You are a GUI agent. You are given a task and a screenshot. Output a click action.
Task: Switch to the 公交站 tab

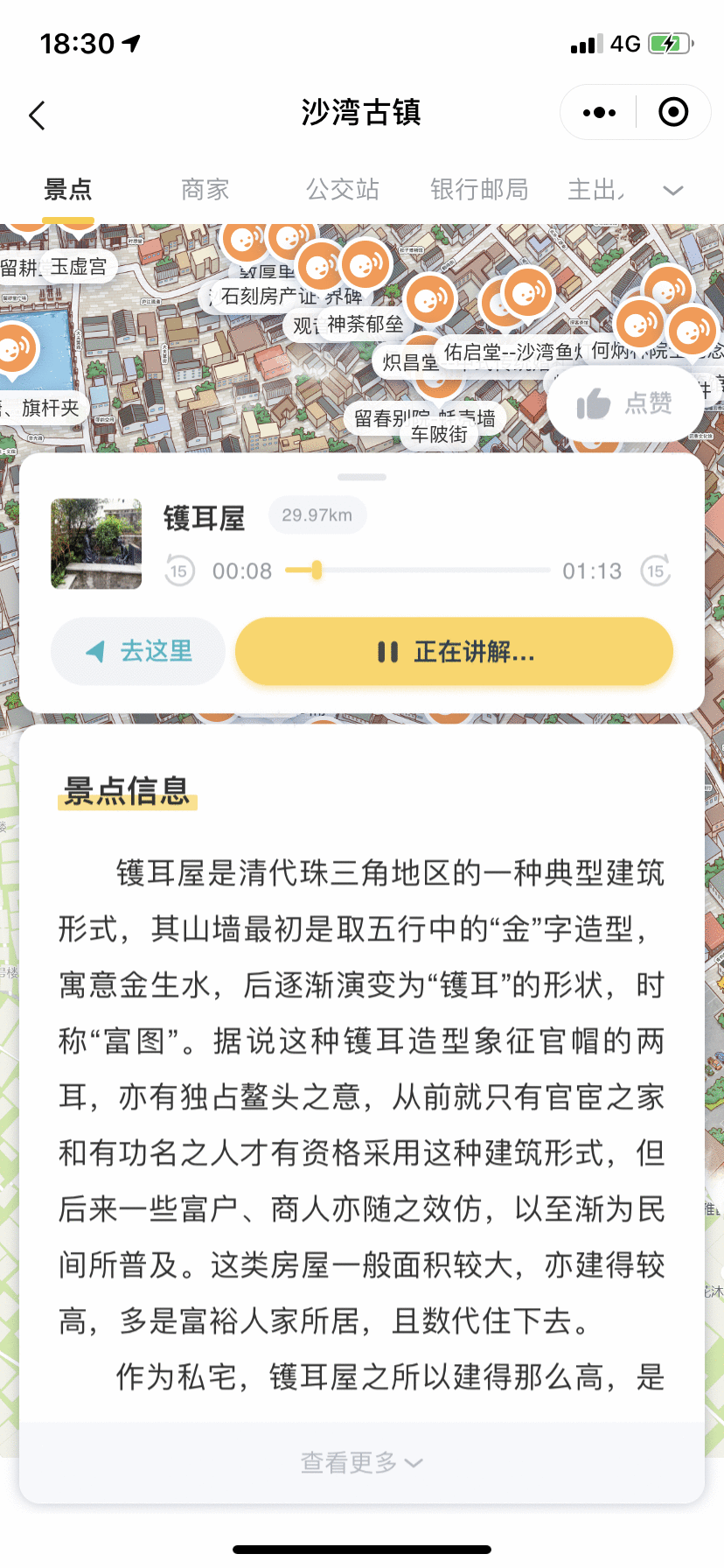342,189
